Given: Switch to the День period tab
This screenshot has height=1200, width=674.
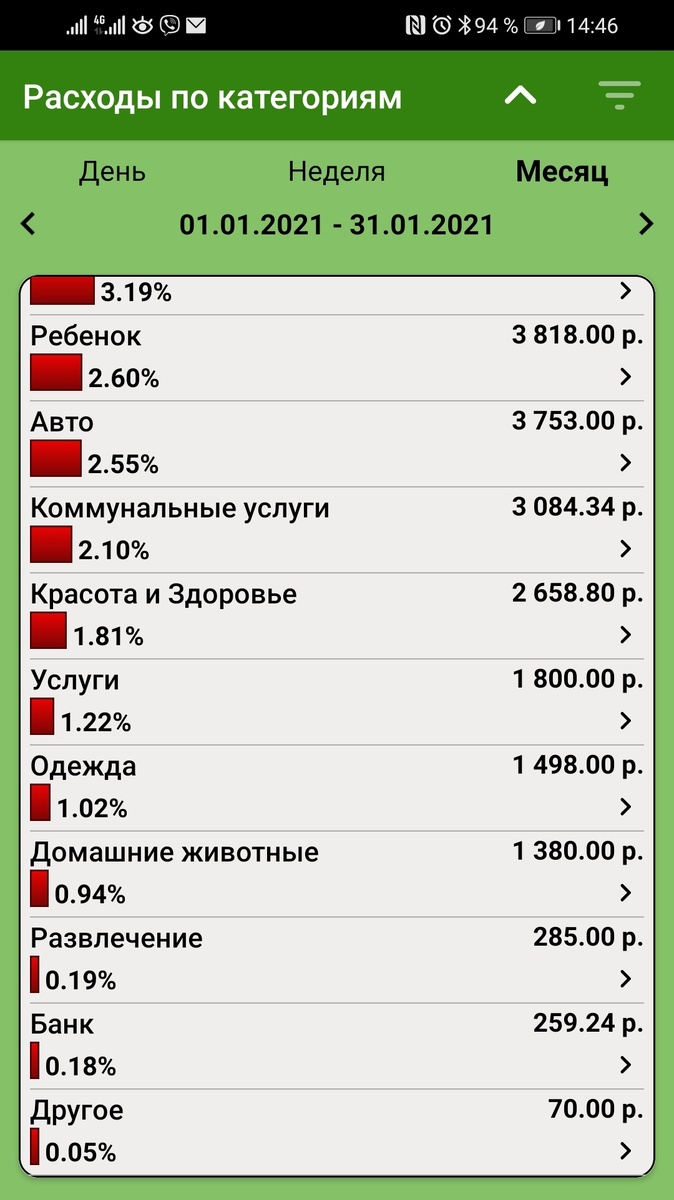Looking at the screenshot, I should [x=112, y=172].
